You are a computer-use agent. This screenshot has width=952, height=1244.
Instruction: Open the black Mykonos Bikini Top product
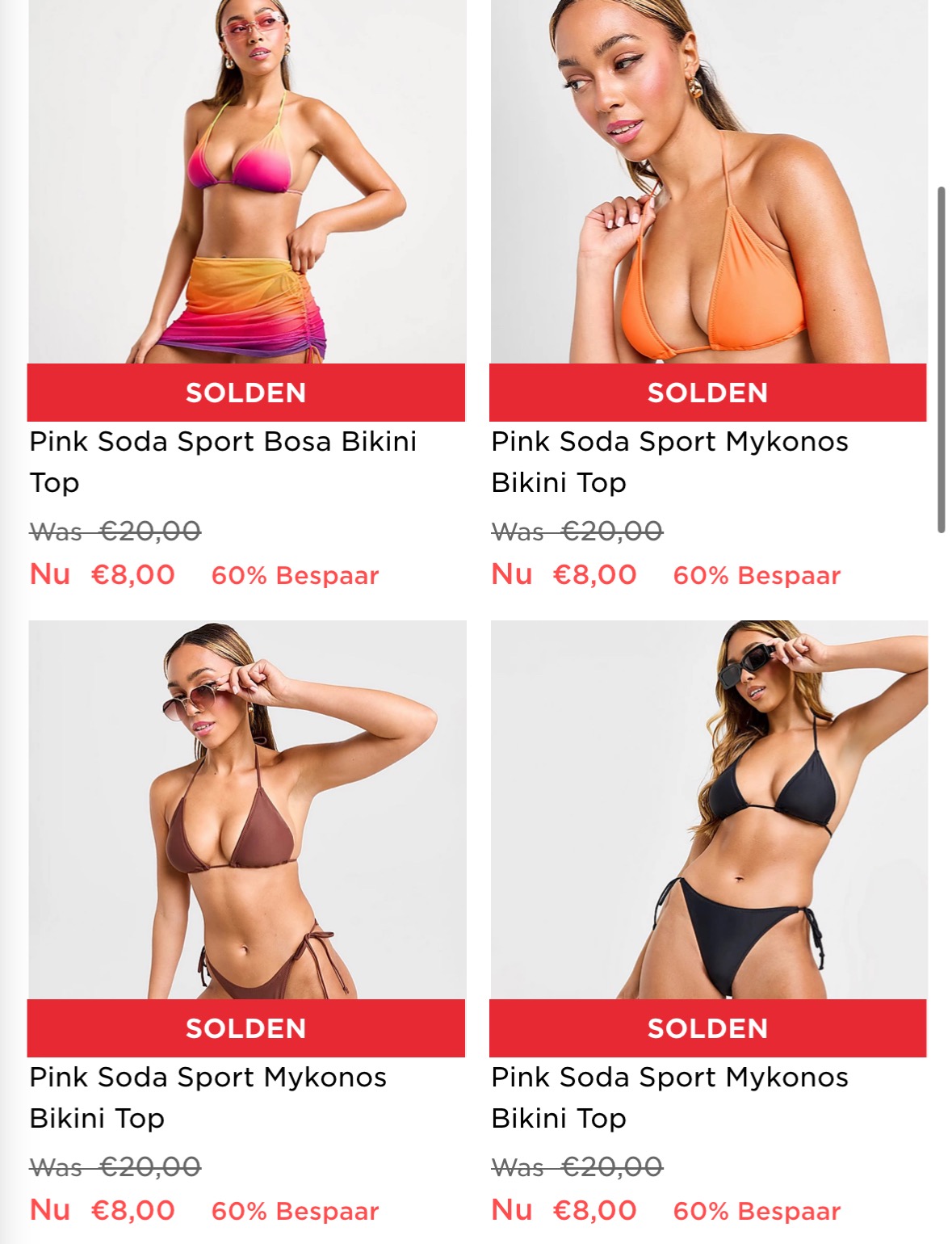click(x=670, y=1096)
